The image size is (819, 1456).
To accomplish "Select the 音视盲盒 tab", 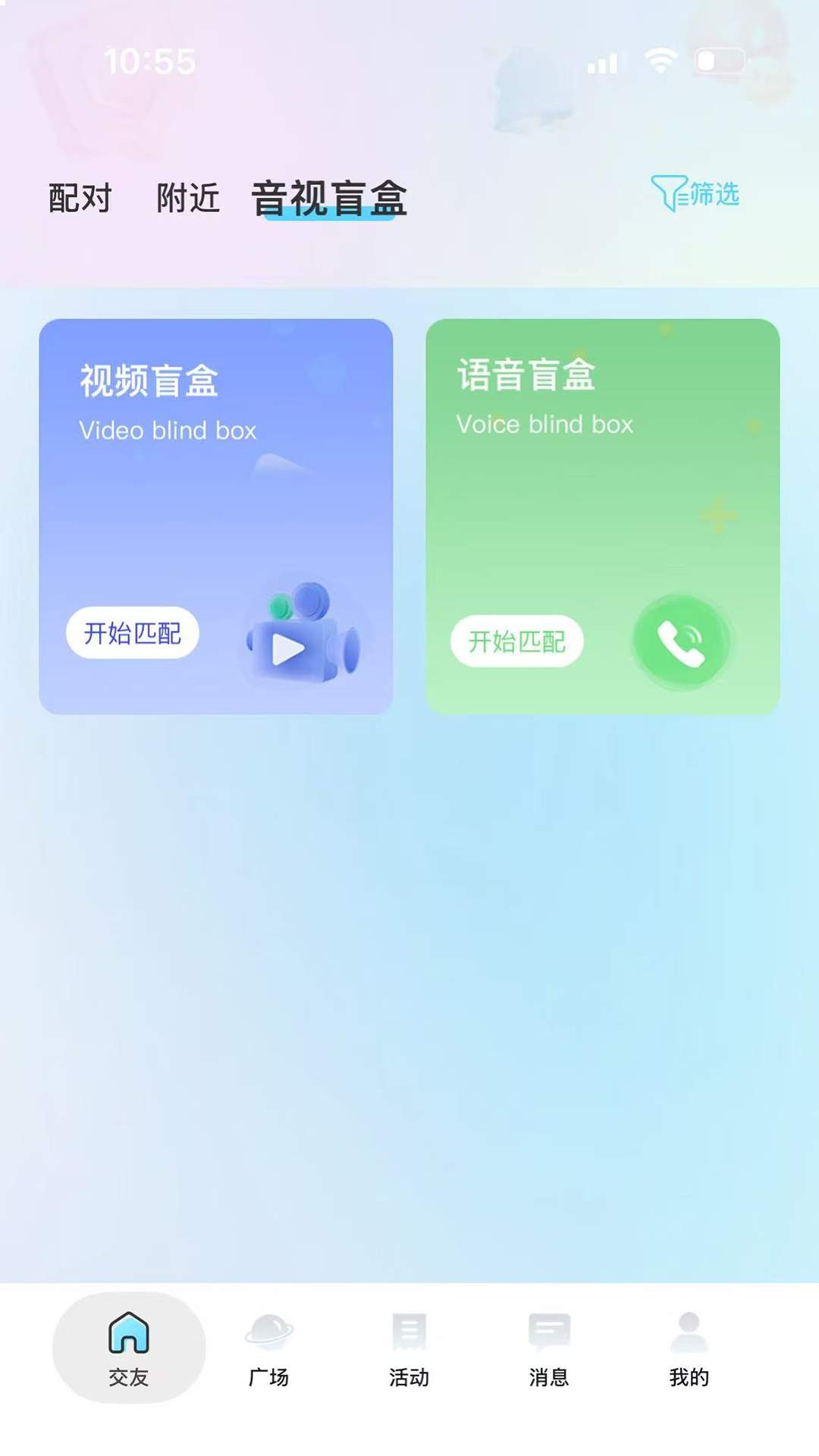I will coord(329,199).
